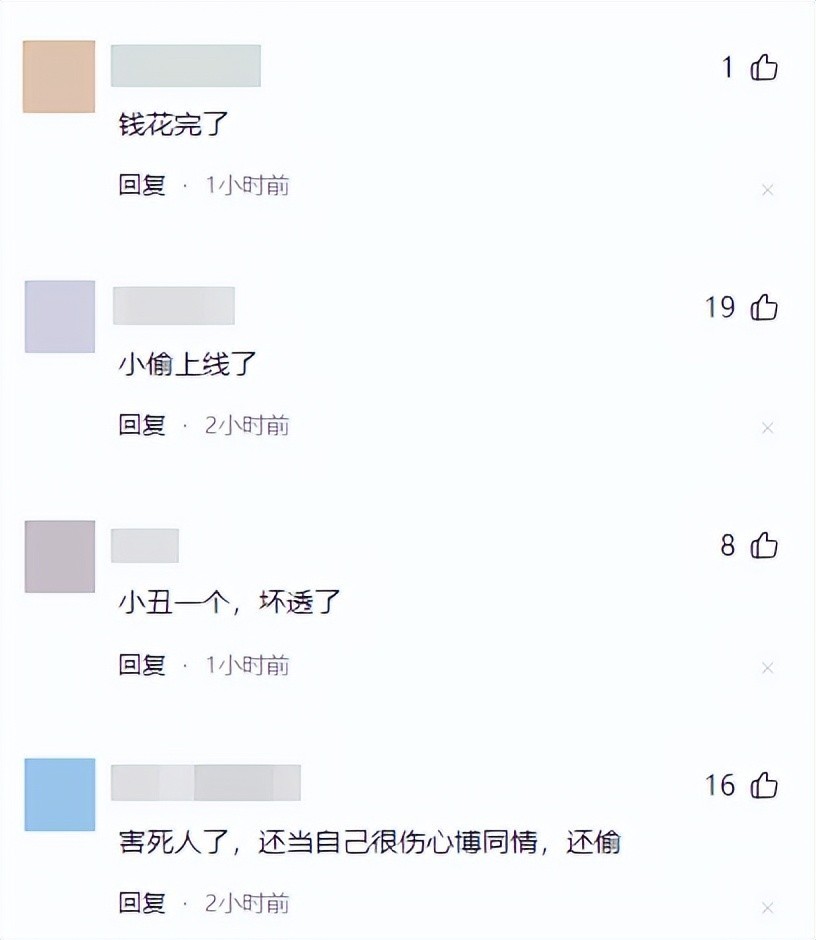Screen dimensions: 816x940
Task: Like the comment 小丑一个，坏透了
Action: (764, 545)
